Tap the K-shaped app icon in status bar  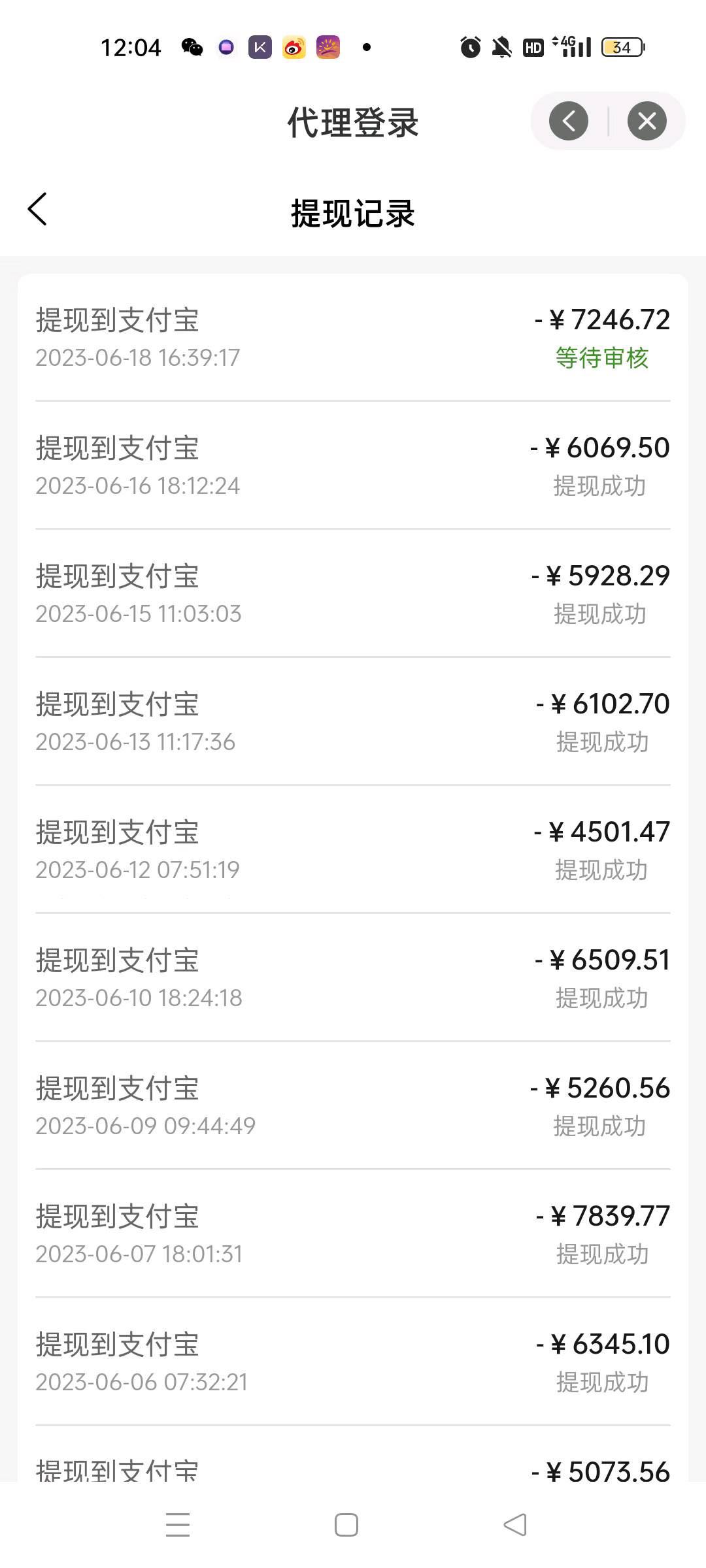(259, 48)
